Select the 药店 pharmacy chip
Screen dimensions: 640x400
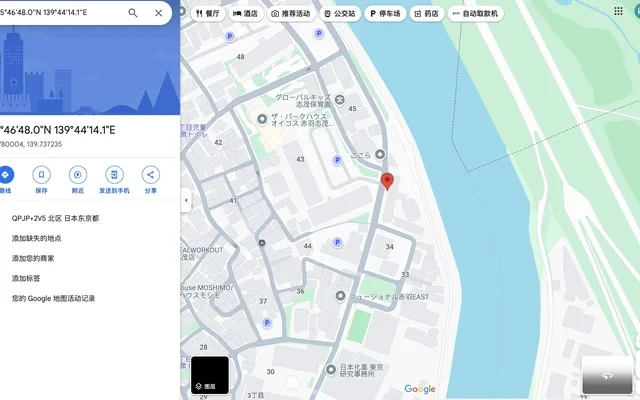(426, 14)
